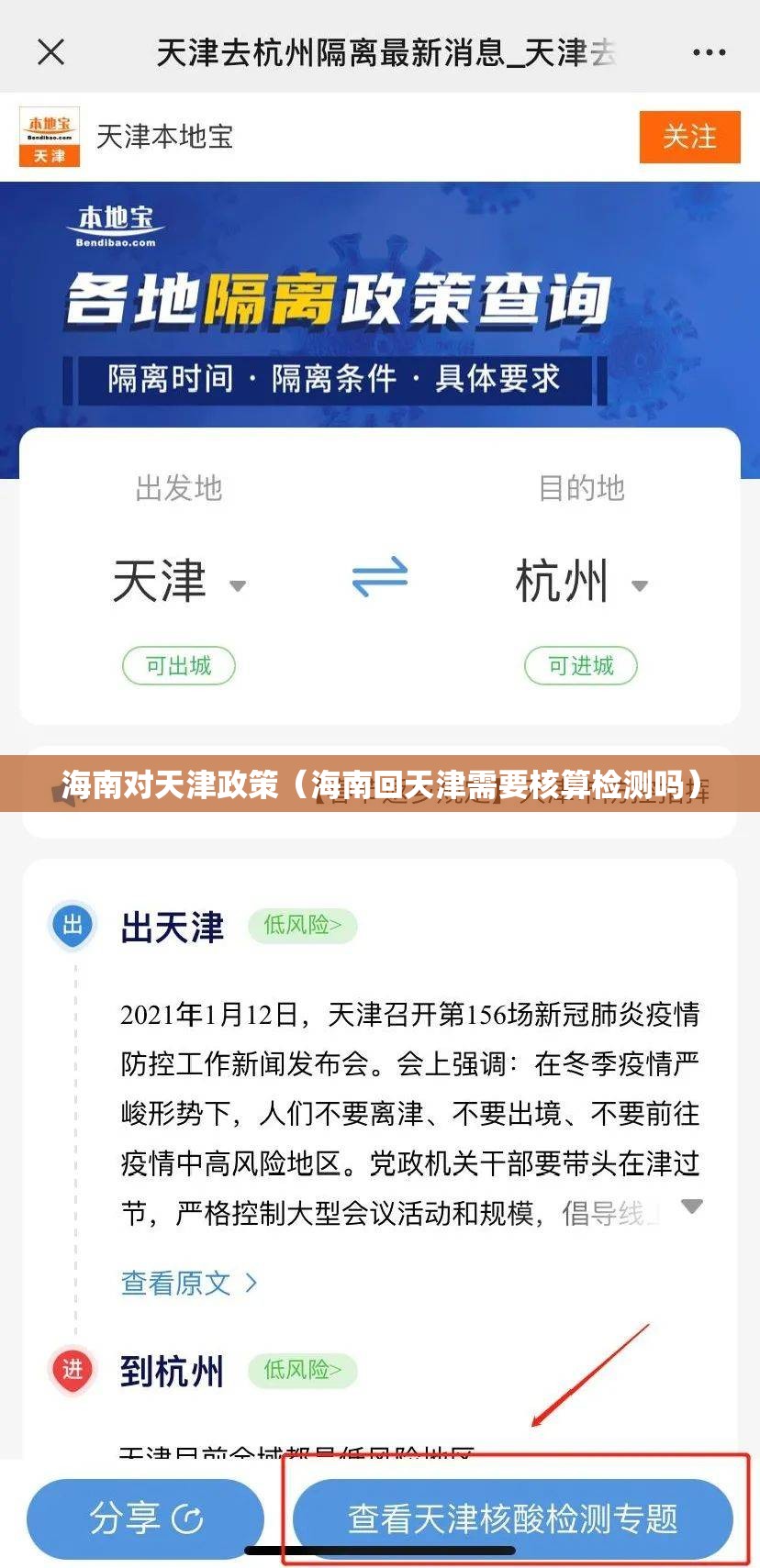
Task: Expand the full 出天津 policy text
Action: 691,1206
